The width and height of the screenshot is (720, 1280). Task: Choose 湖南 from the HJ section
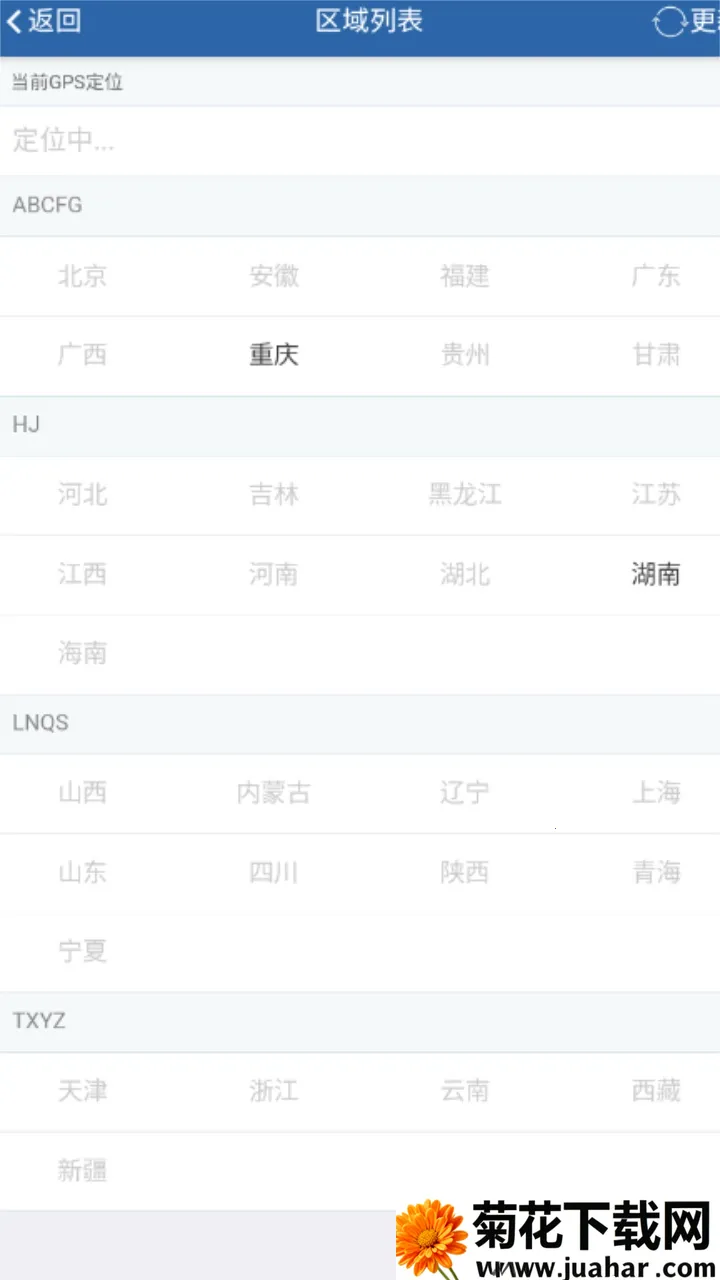coord(654,574)
